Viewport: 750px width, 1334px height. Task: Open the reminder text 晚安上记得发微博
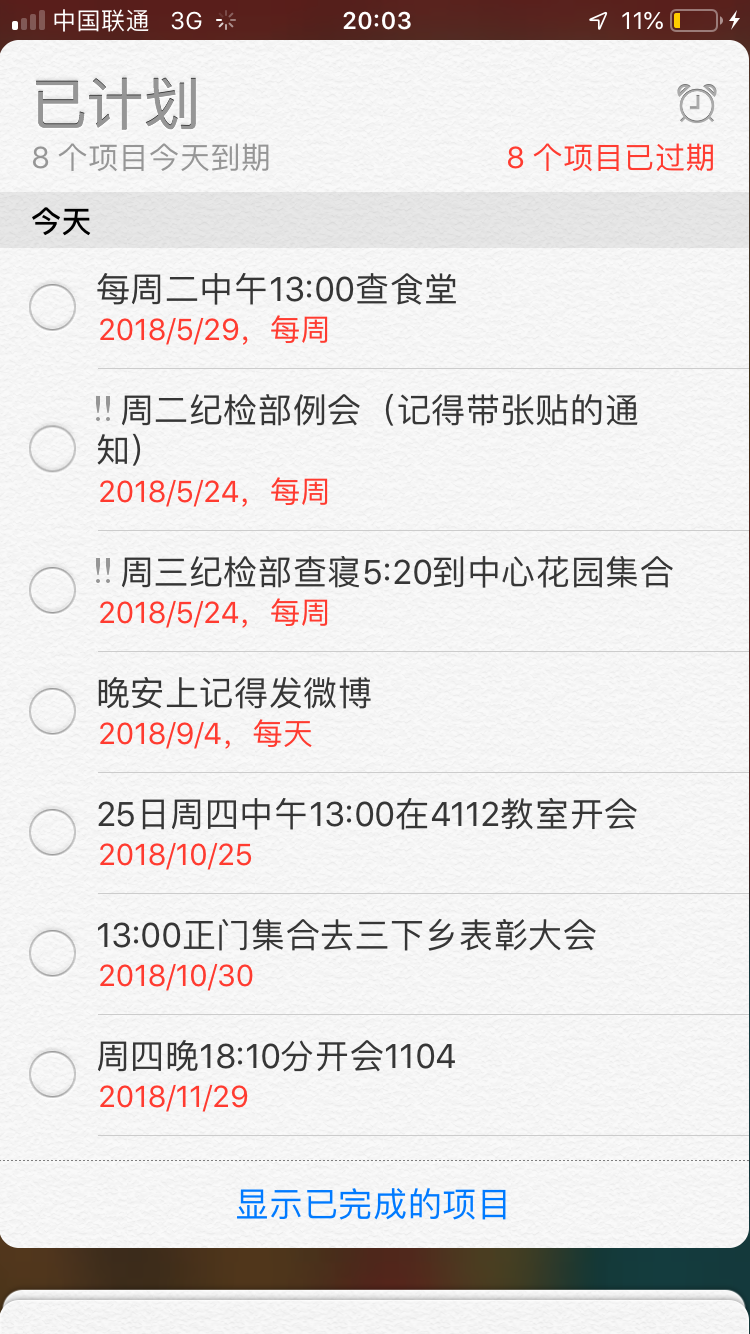(234, 693)
